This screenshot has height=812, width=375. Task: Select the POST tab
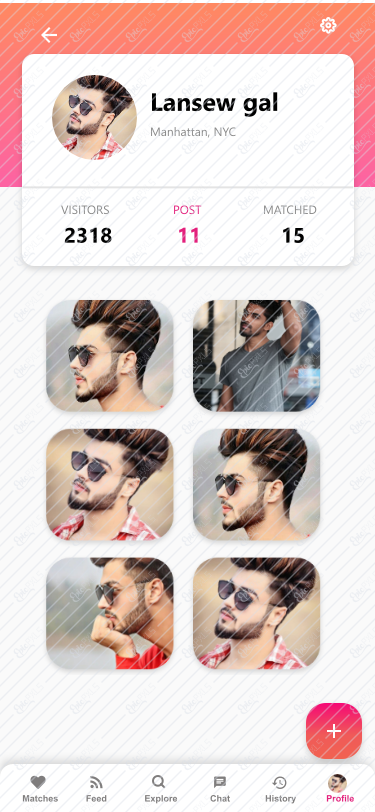188,225
